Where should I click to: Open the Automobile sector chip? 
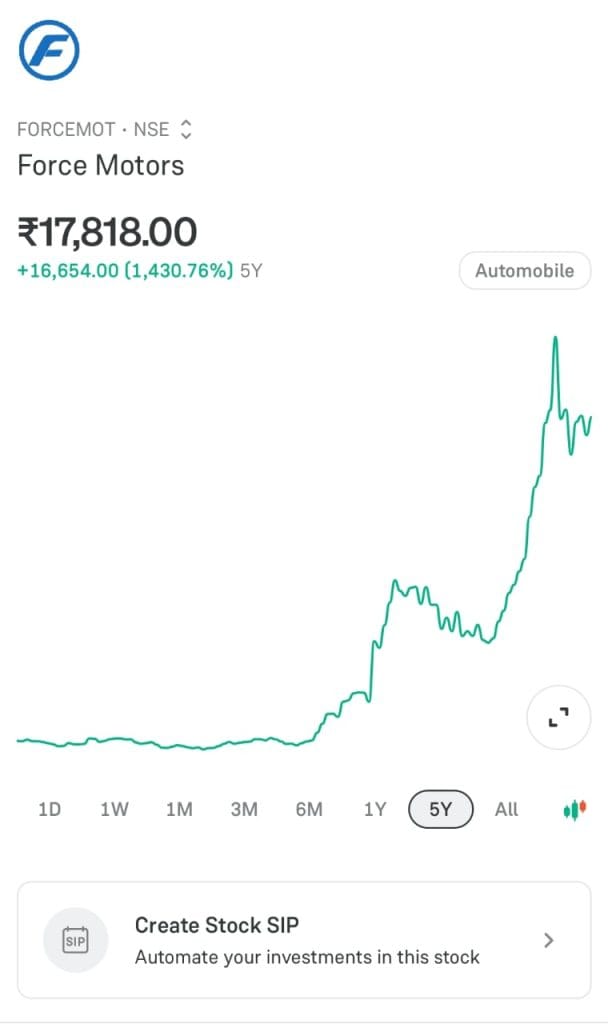pos(524,271)
